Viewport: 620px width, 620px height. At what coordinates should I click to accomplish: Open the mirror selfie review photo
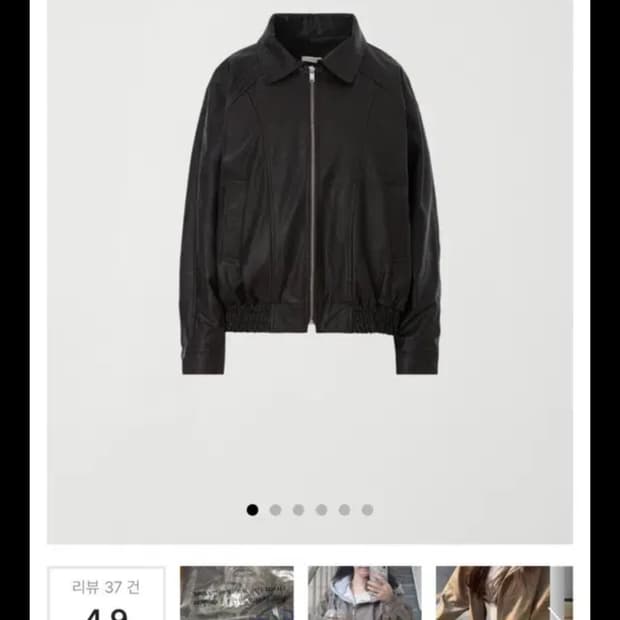click(364, 594)
